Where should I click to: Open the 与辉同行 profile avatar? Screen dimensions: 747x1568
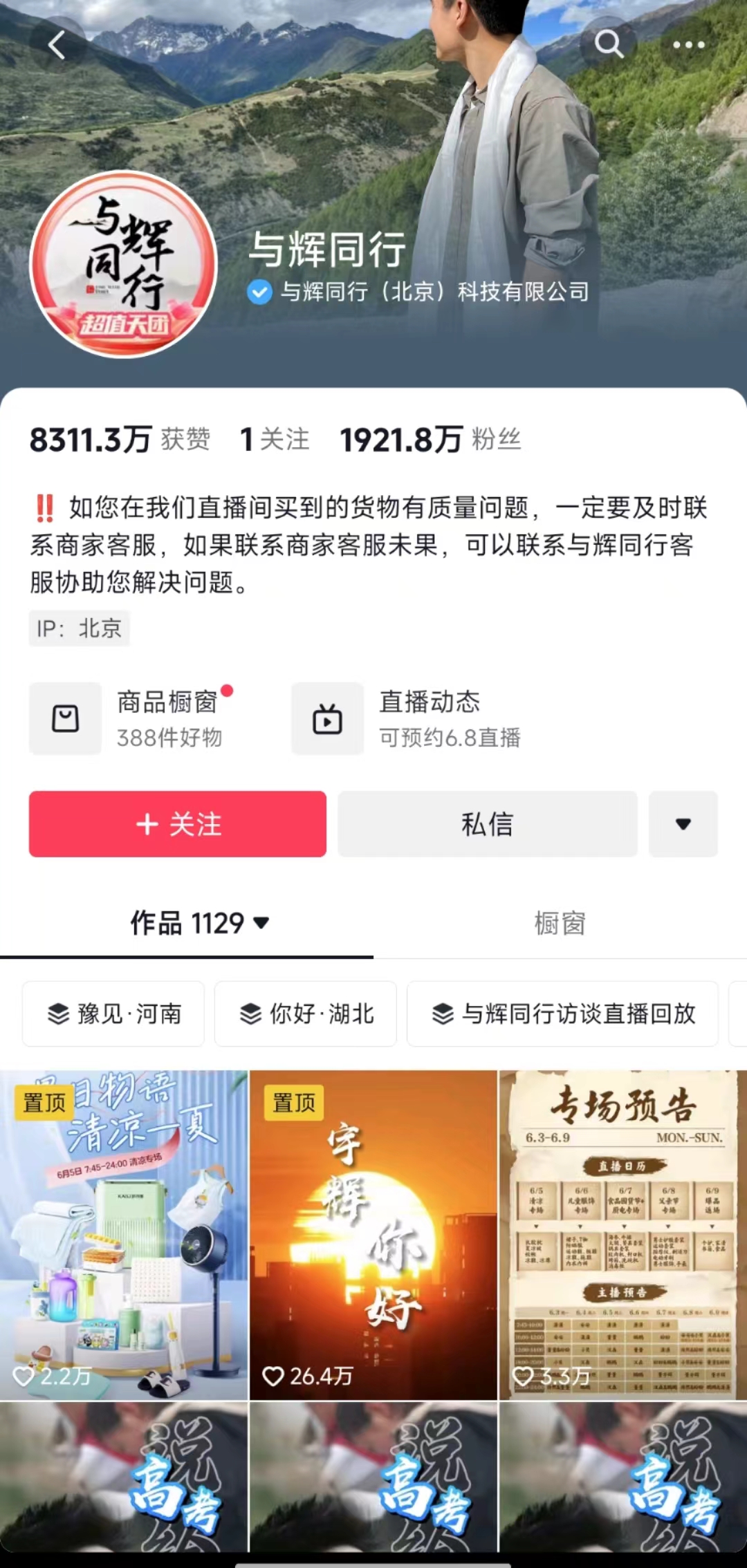[124, 264]
